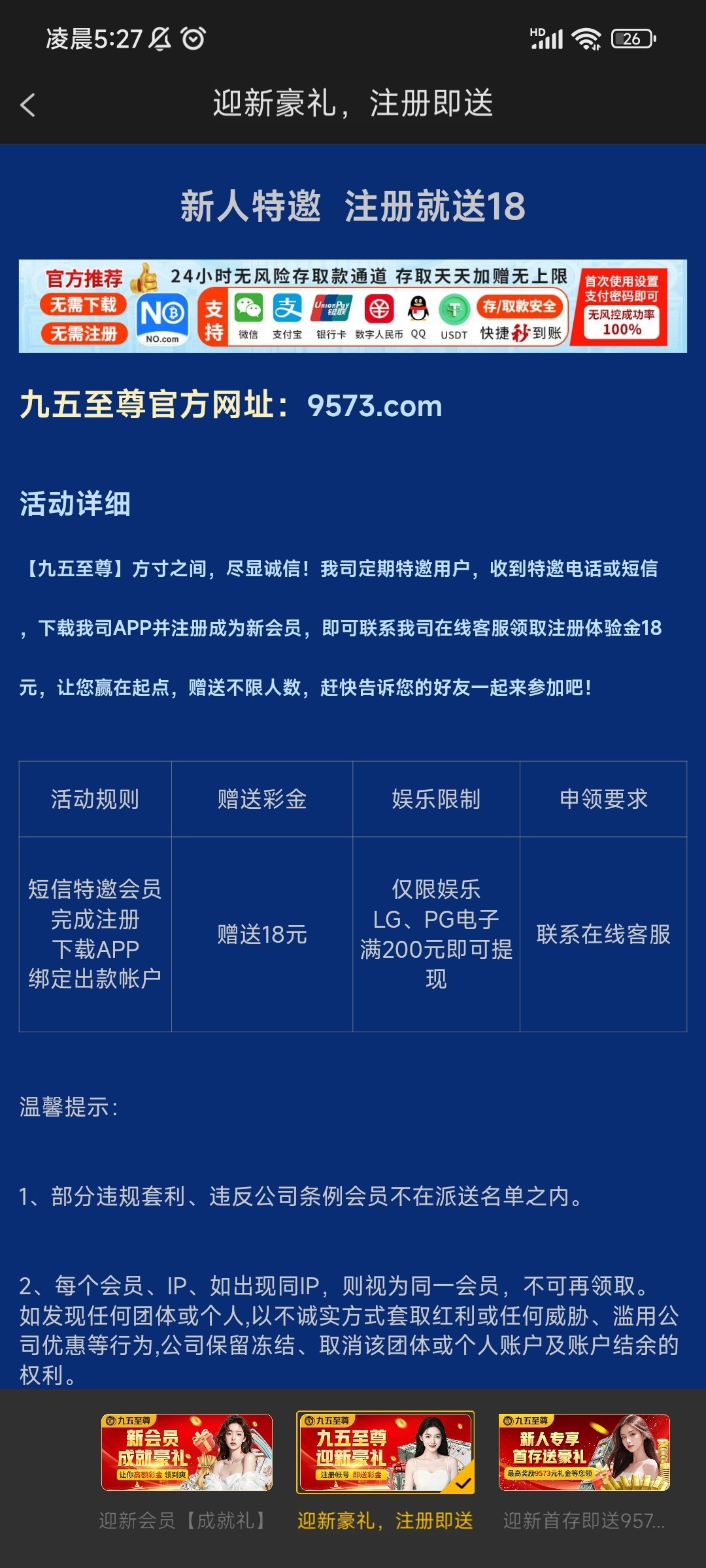This screenshot has width=706, height=1568.
Task: Go back using the header arrow
Action: click(28, 105)
